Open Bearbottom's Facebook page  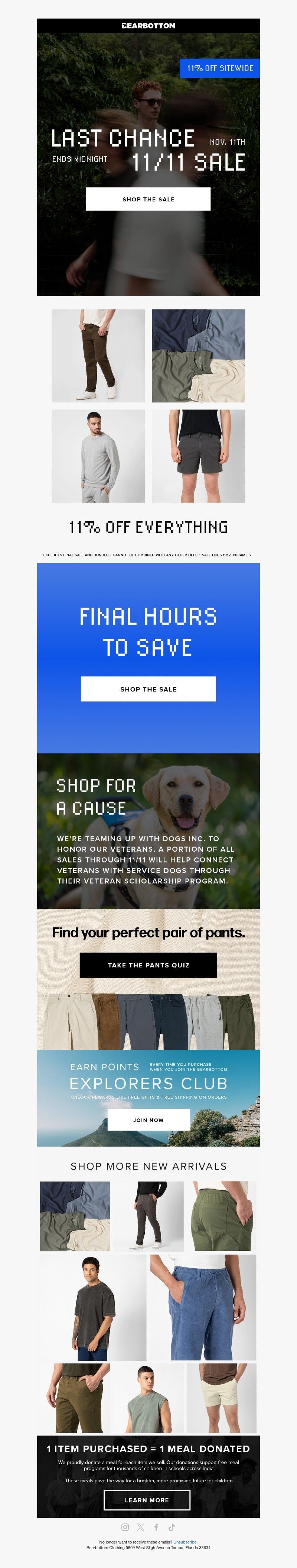point(156,1526)
